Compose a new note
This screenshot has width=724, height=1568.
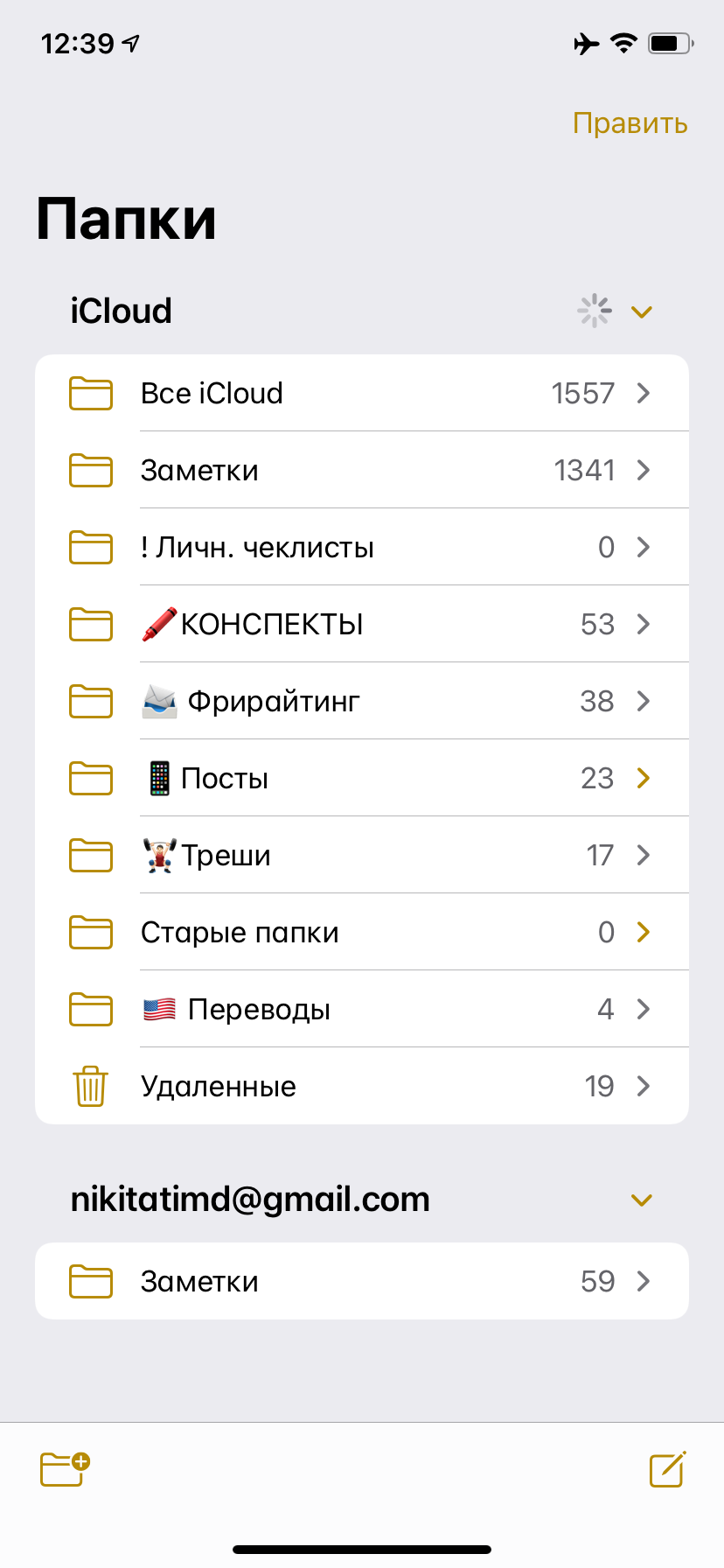click(x=667, y=1468)
